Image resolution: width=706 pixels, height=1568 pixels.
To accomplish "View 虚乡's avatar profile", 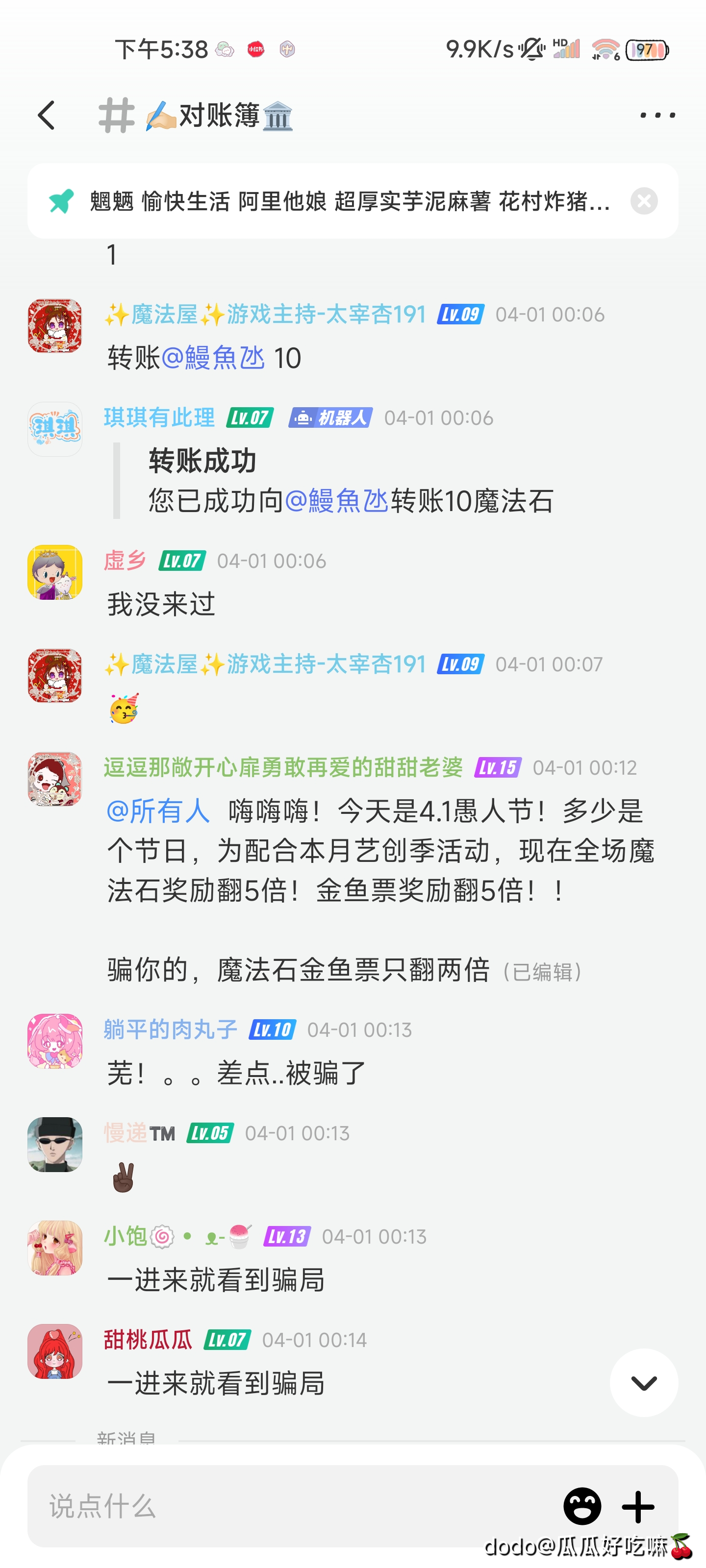I will [x=55, y=572].
